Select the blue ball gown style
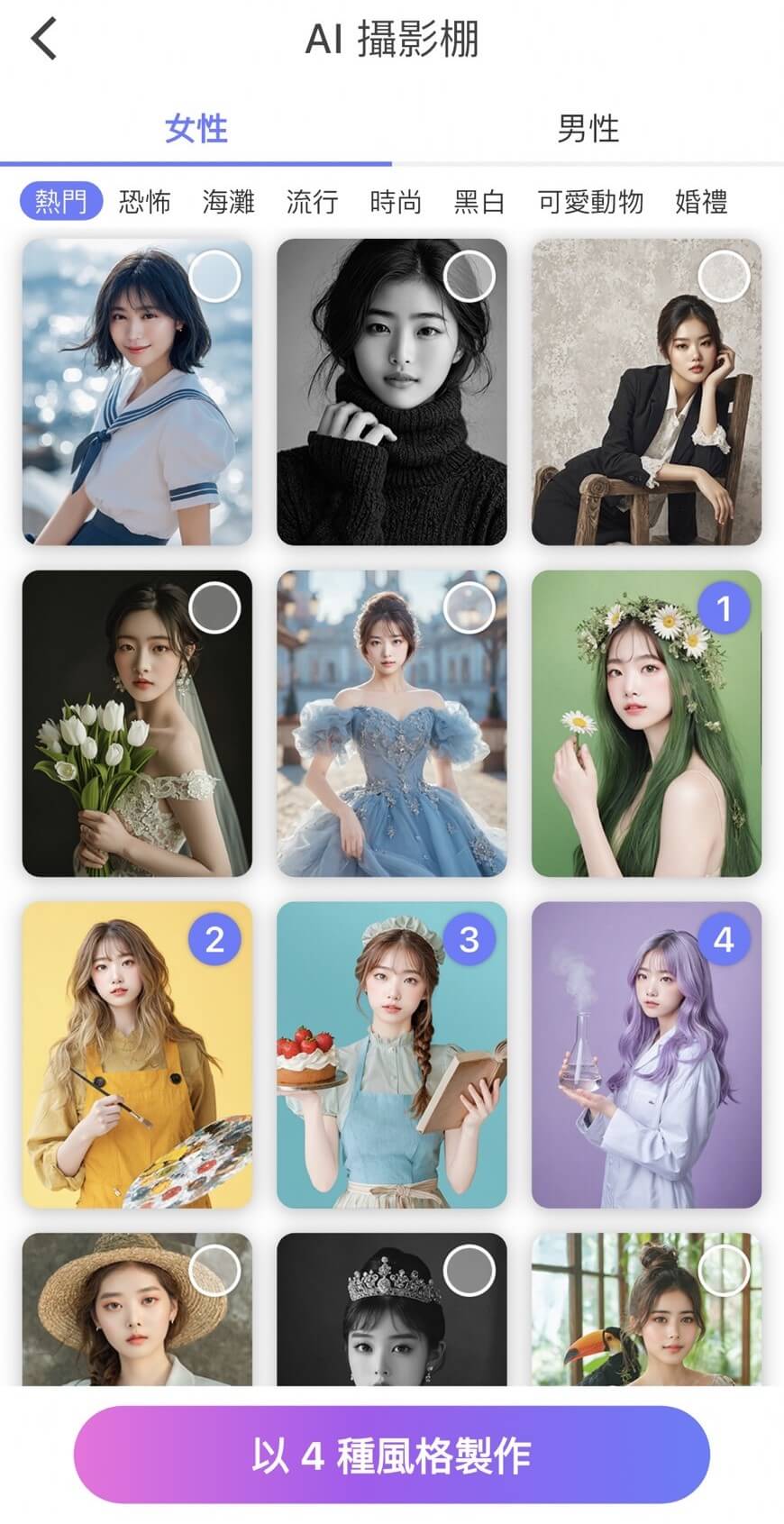Screen dimensions: 784x1524 [391, 723]
